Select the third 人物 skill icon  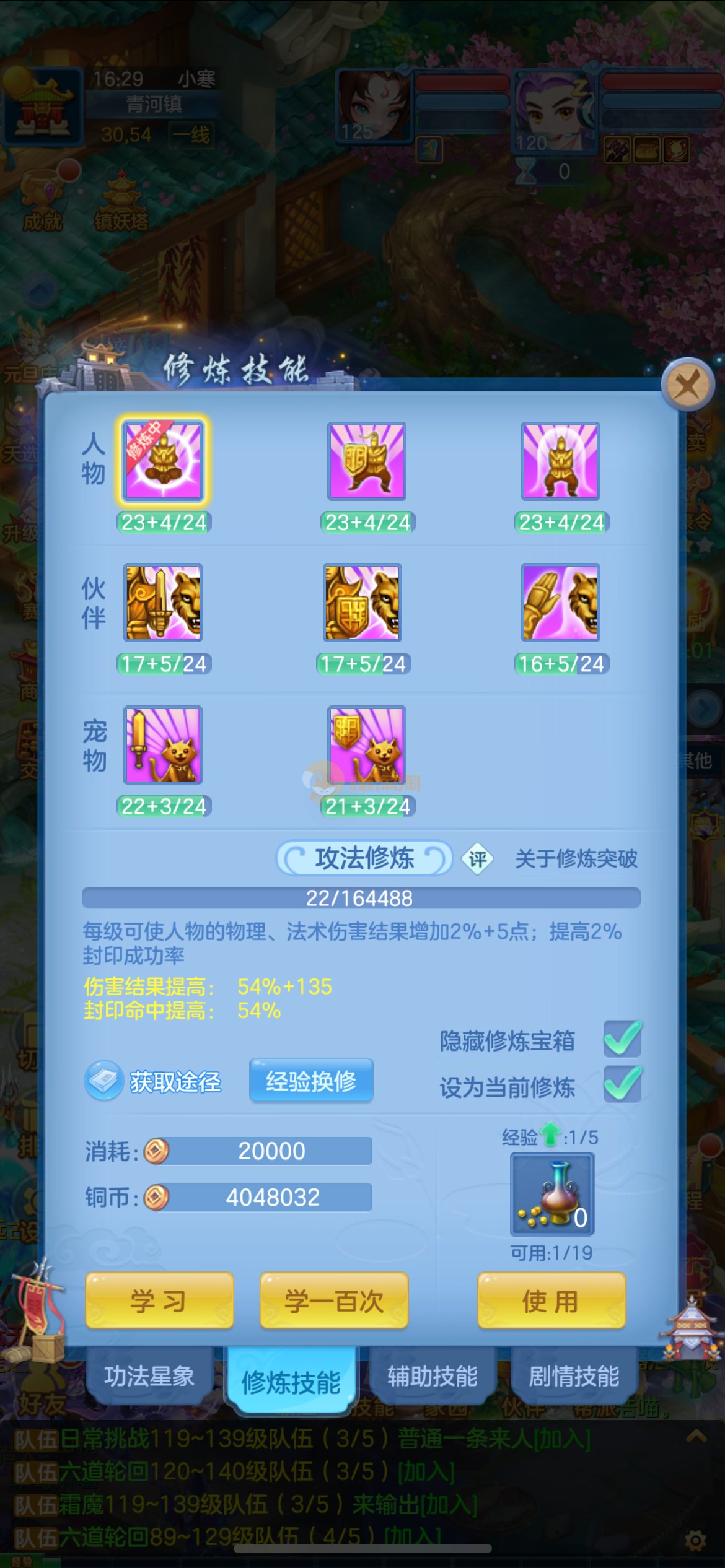tap(561, 461)
